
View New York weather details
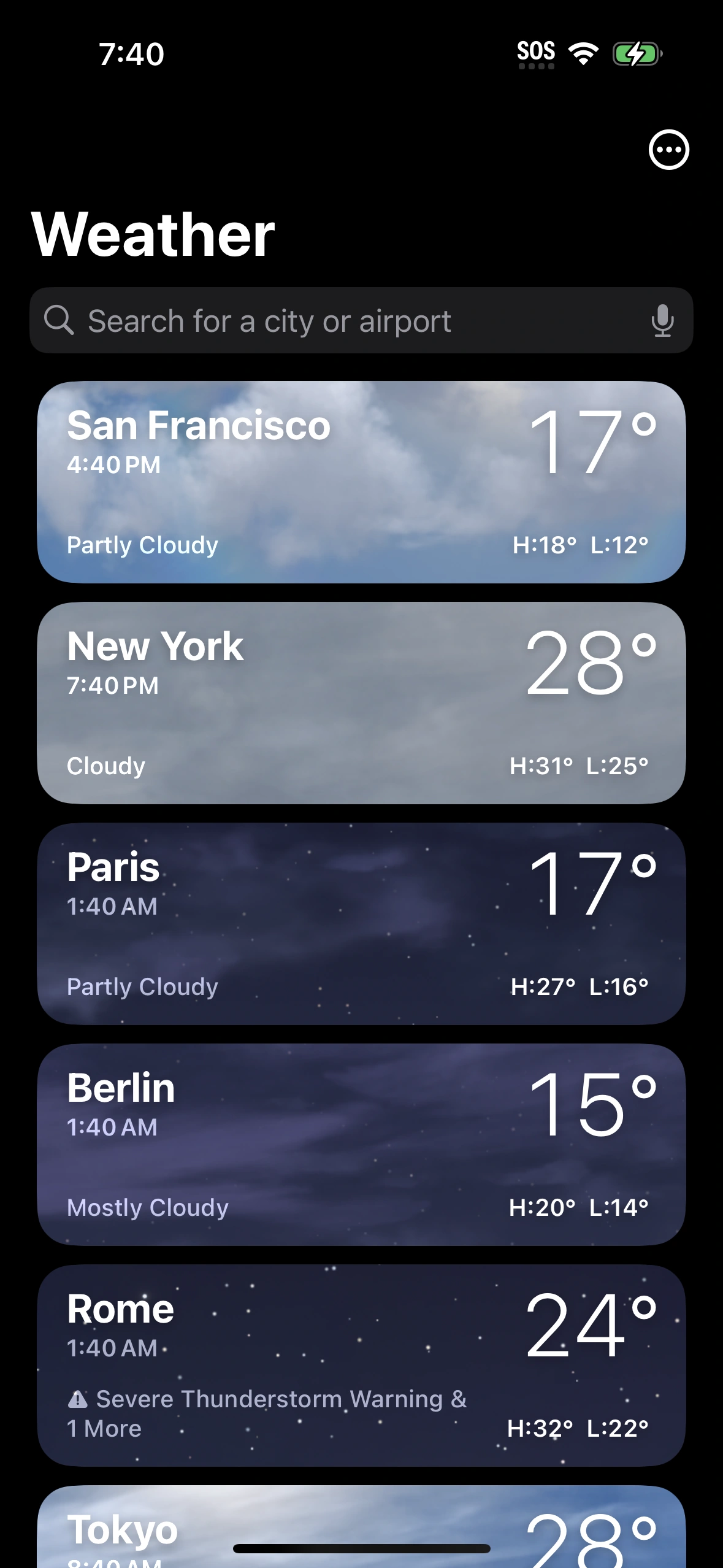361,703
